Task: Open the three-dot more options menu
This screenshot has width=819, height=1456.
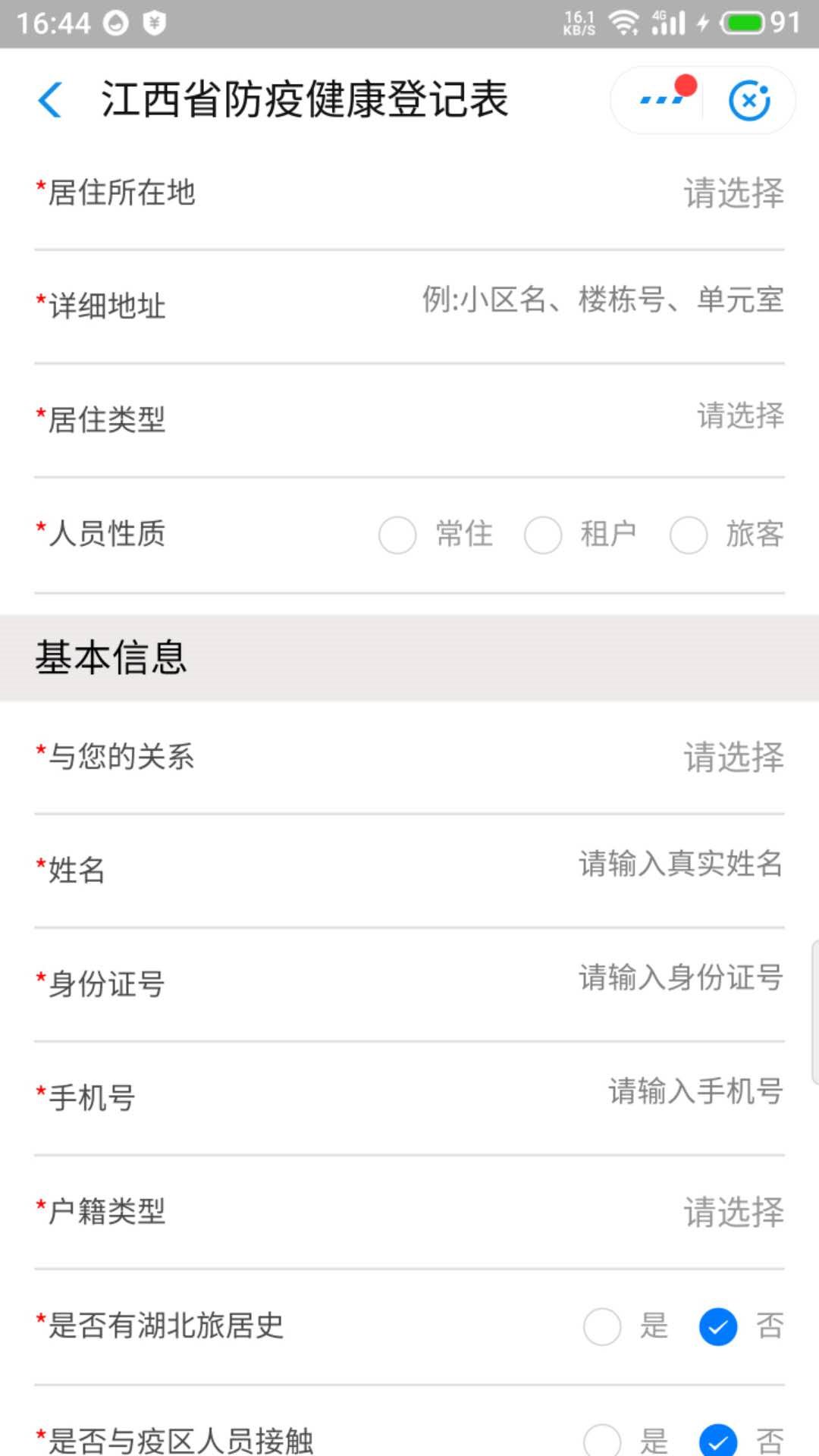Action: 661,100
